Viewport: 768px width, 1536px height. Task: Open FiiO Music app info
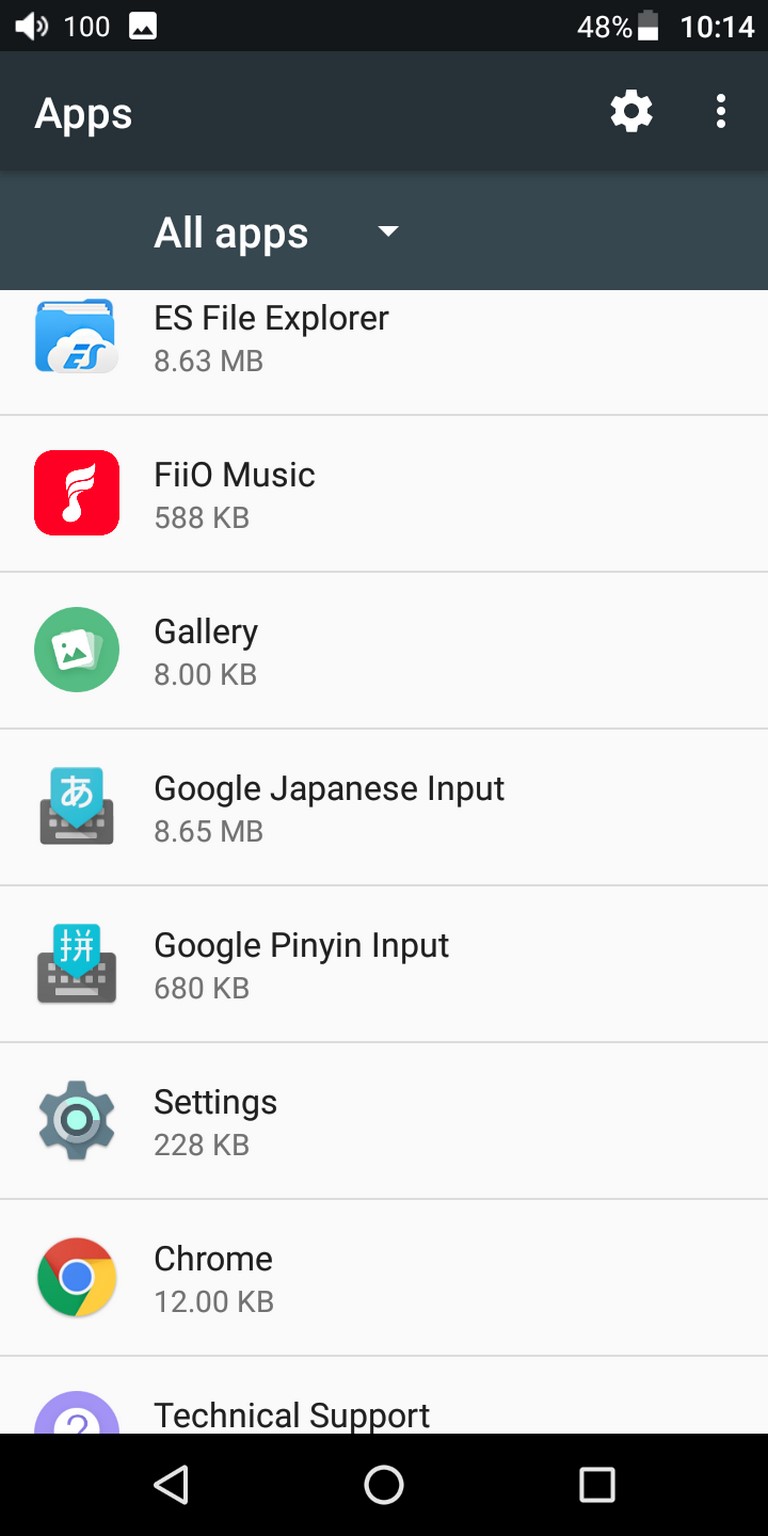(x=384, y=494)
